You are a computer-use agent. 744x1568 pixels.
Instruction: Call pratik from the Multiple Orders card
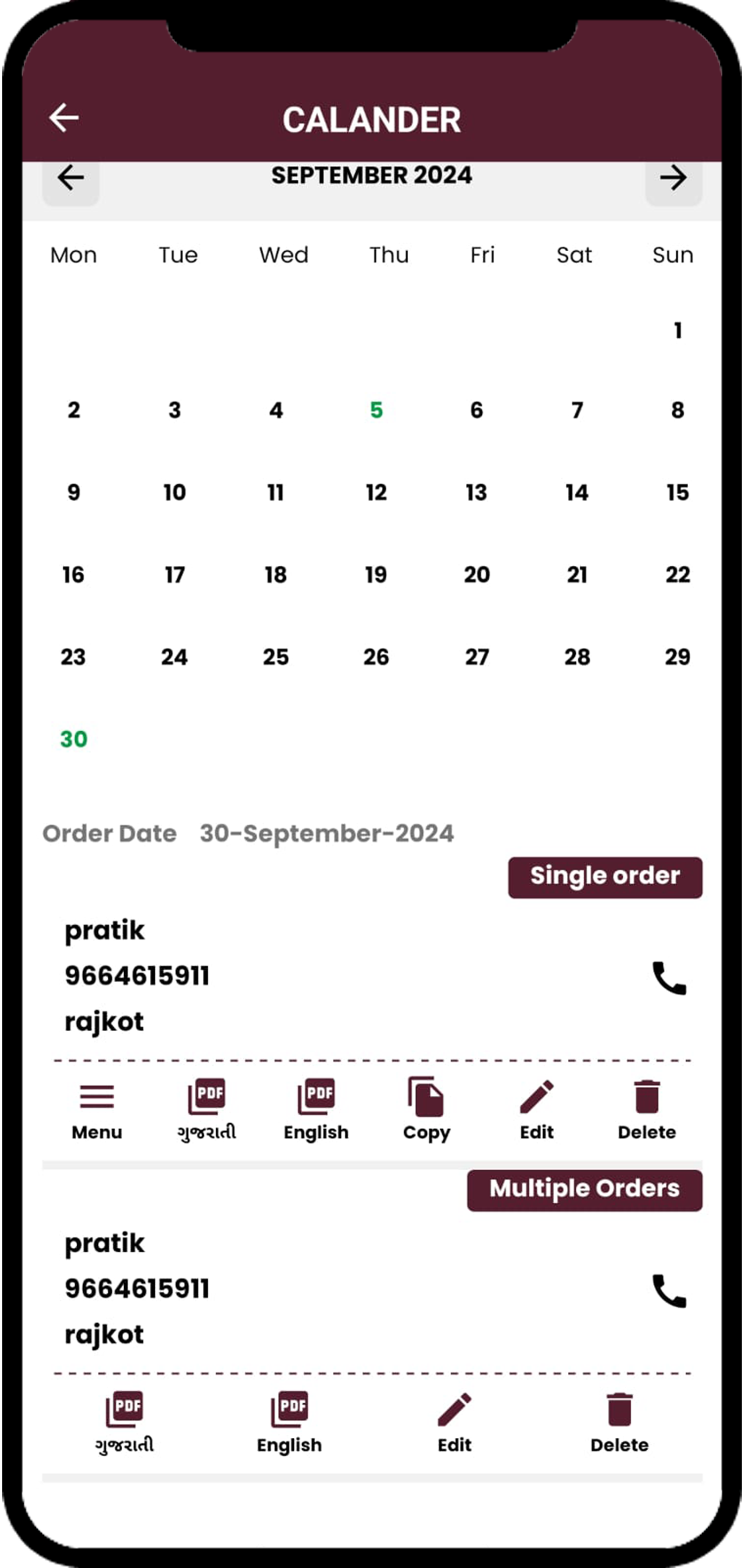click(x=669, y=1290)
